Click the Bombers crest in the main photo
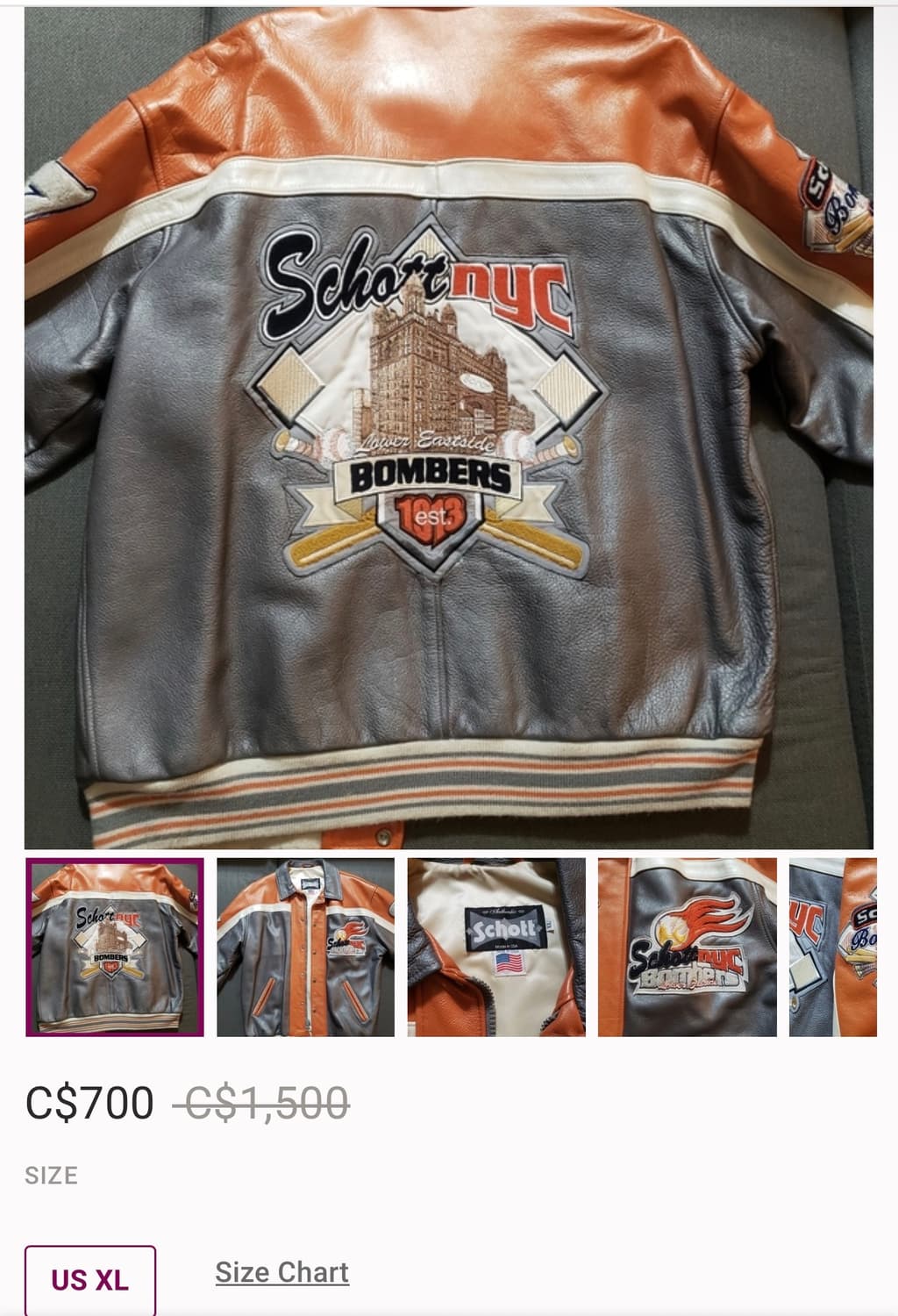 427,478
